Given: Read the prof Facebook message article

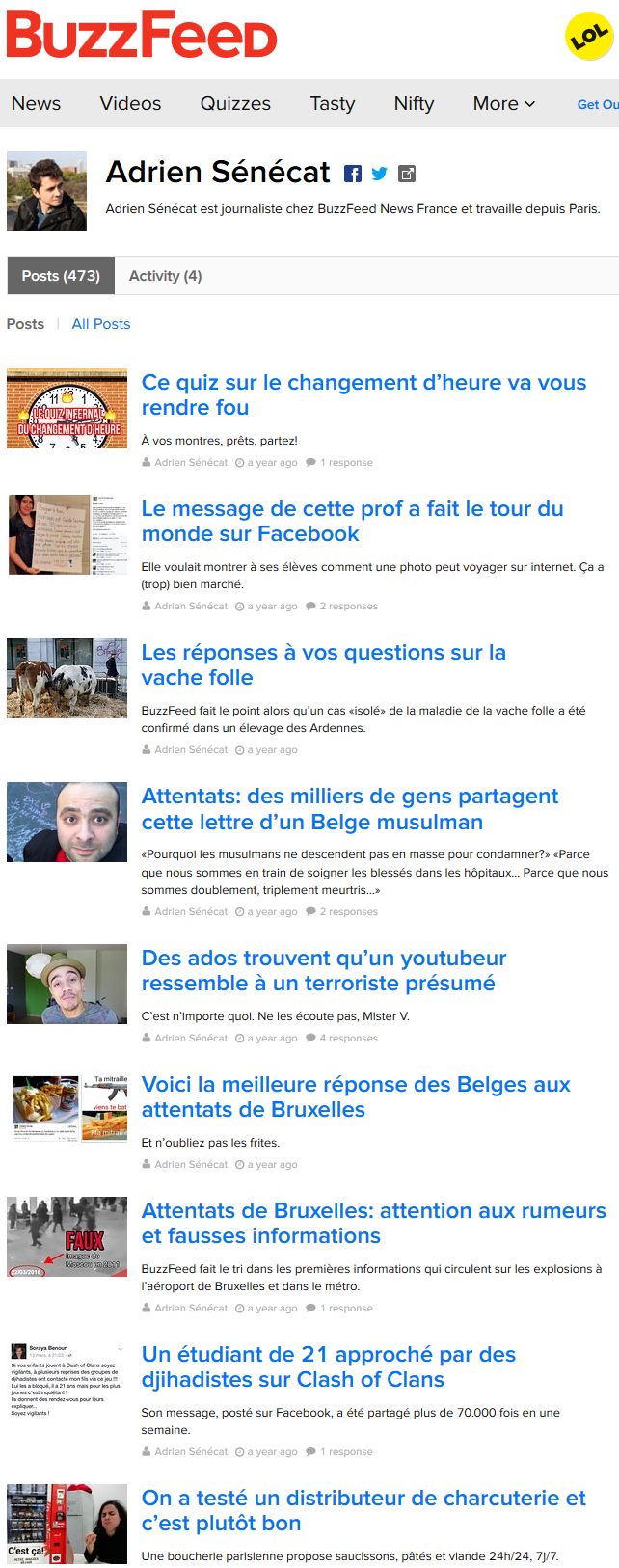Looking at the screenshot, I should 352,521.
